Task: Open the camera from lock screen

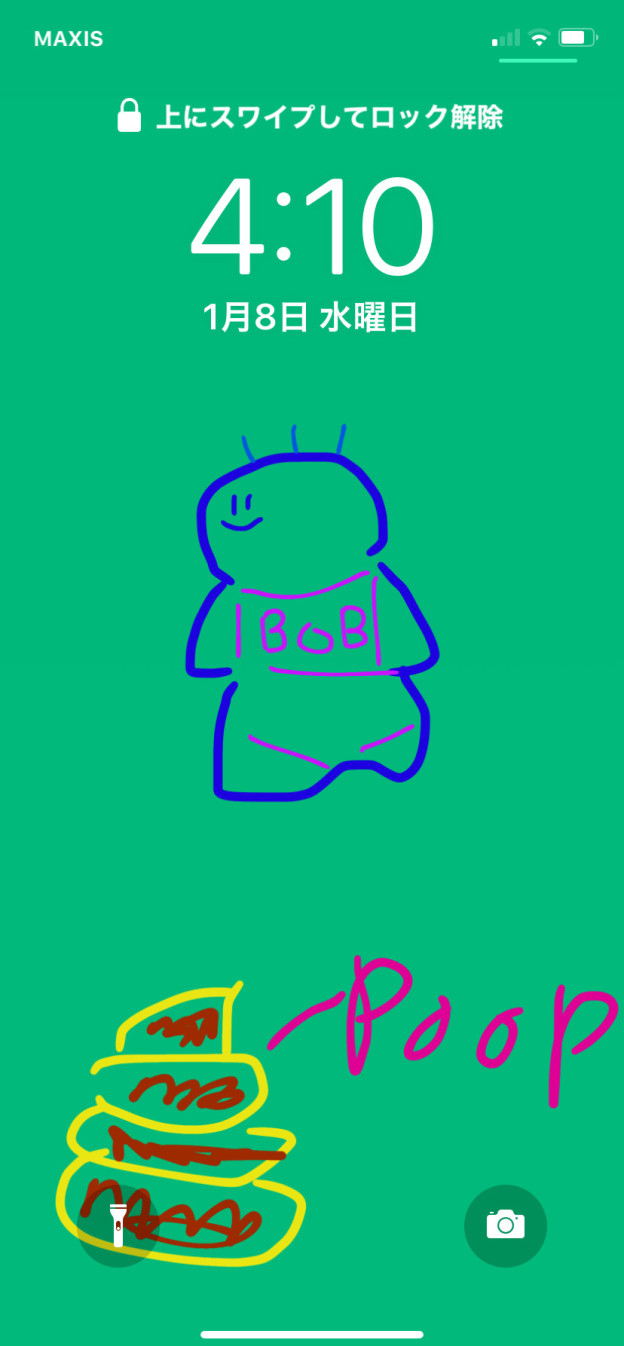Action: 505,1225
